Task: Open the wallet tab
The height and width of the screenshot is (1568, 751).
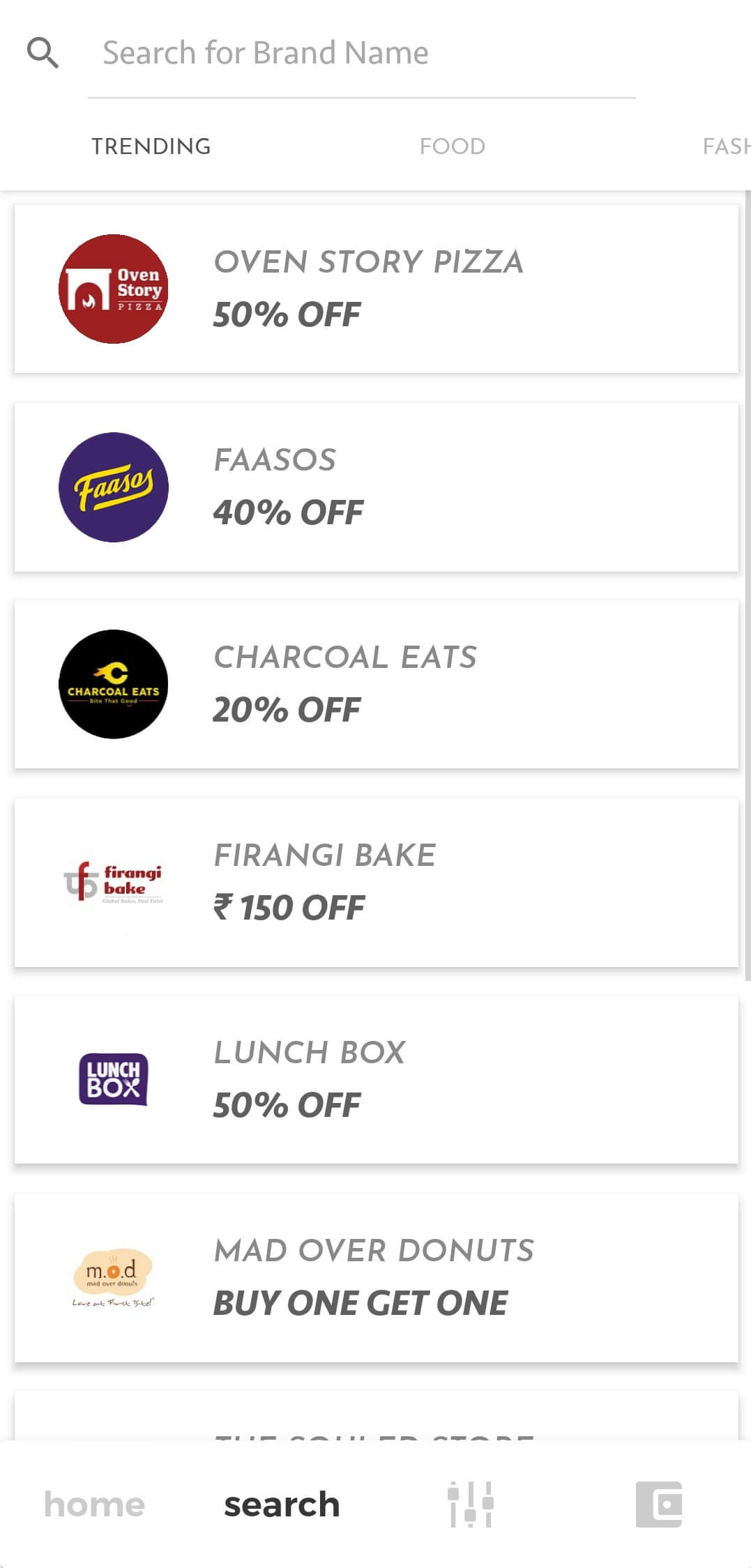Action: [659, 1505]
